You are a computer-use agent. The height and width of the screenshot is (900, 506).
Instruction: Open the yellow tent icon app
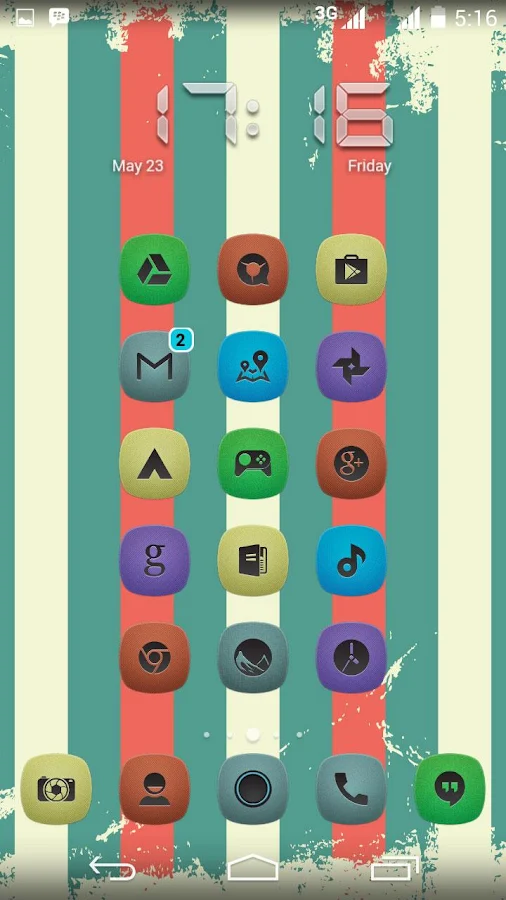[x=154, y=463]
